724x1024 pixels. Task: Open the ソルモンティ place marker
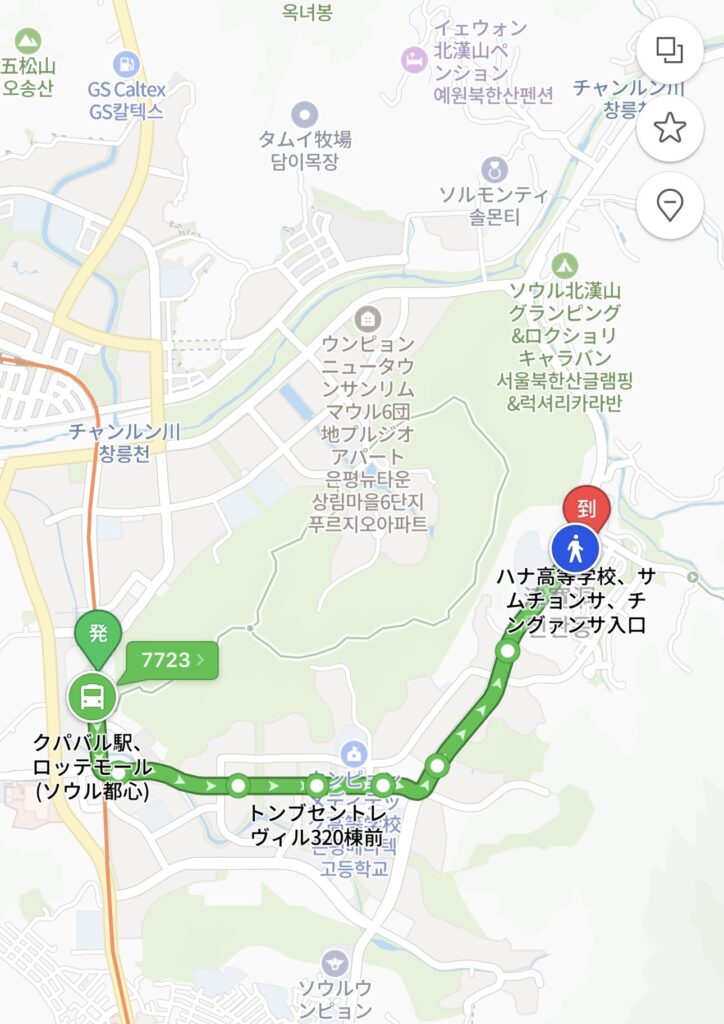(x=493, y=169)
